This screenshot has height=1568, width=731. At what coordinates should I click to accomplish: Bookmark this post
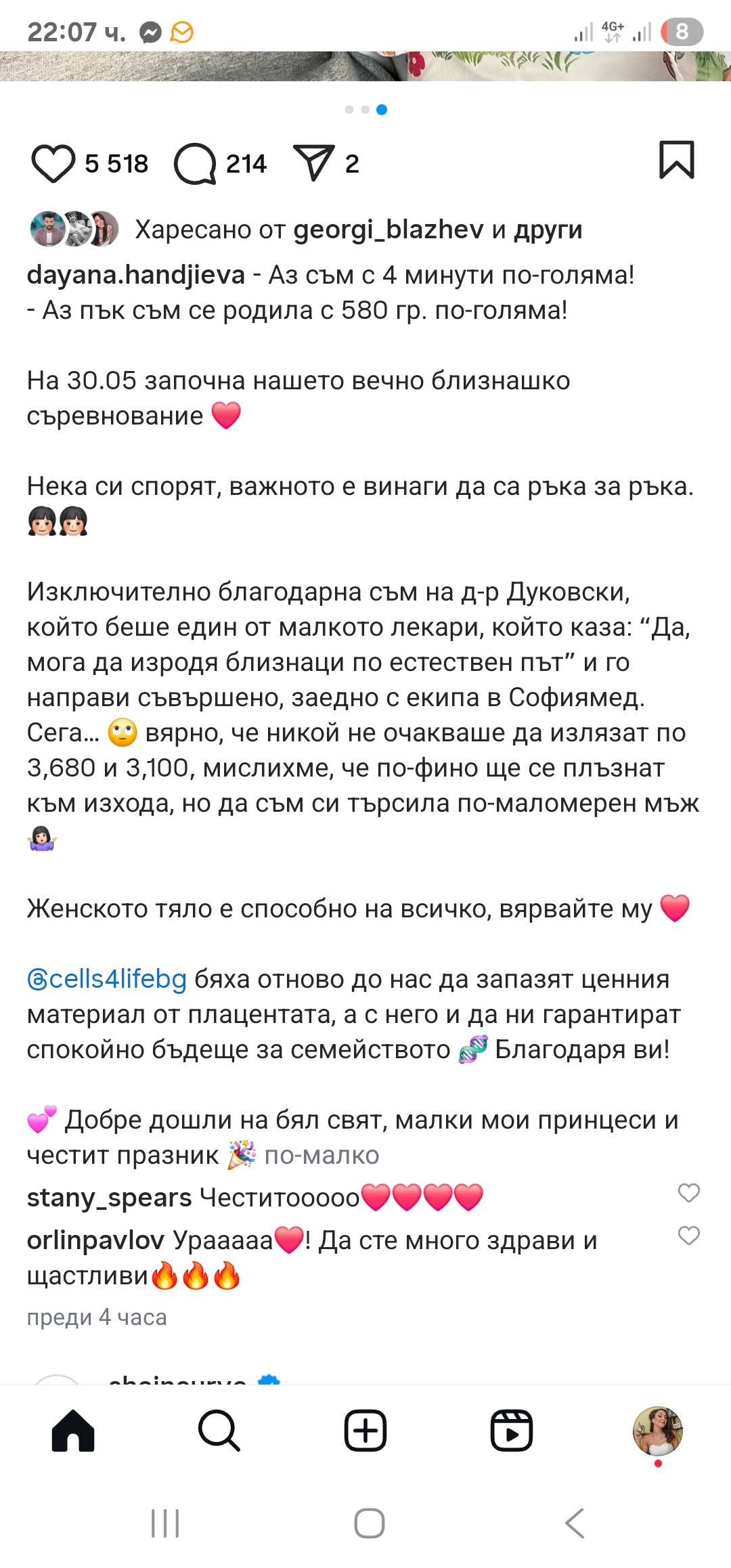676,160
